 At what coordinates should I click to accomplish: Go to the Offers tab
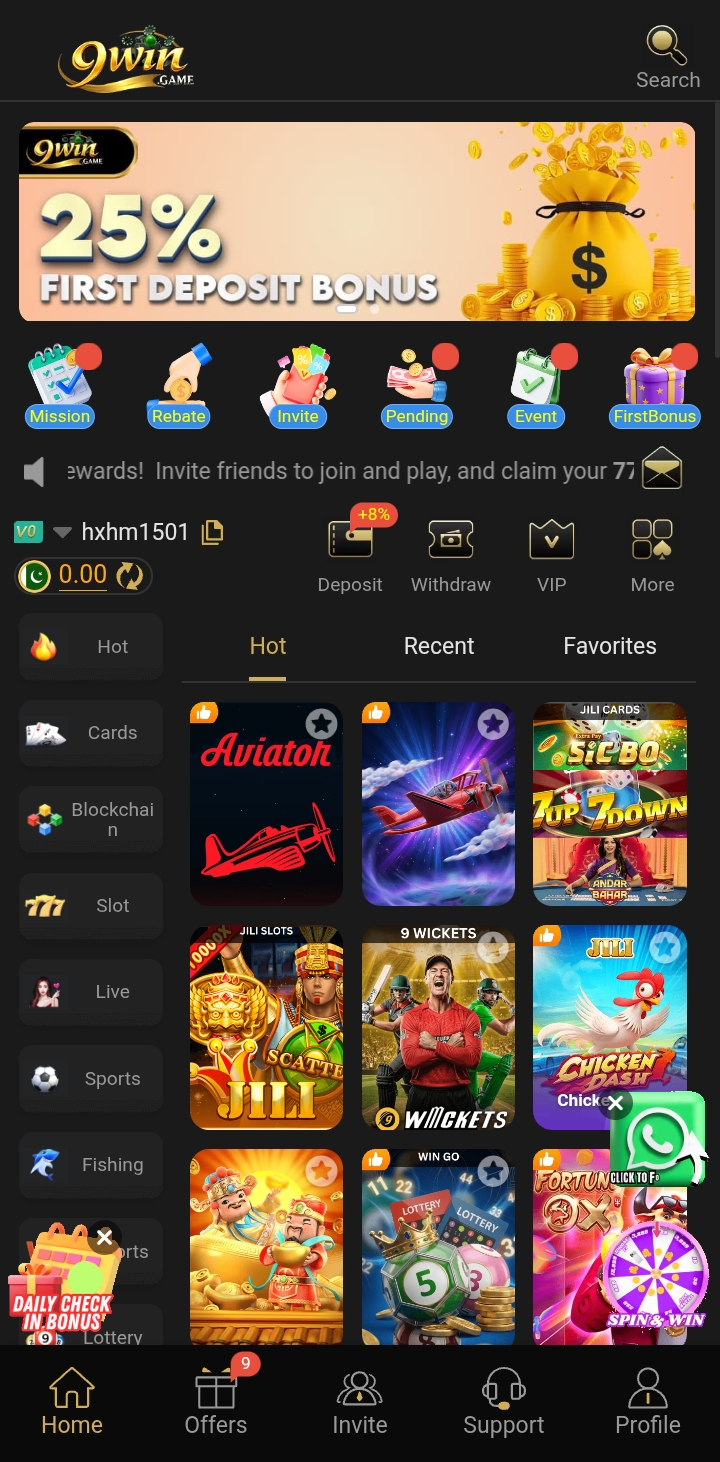click(216, 1402)
